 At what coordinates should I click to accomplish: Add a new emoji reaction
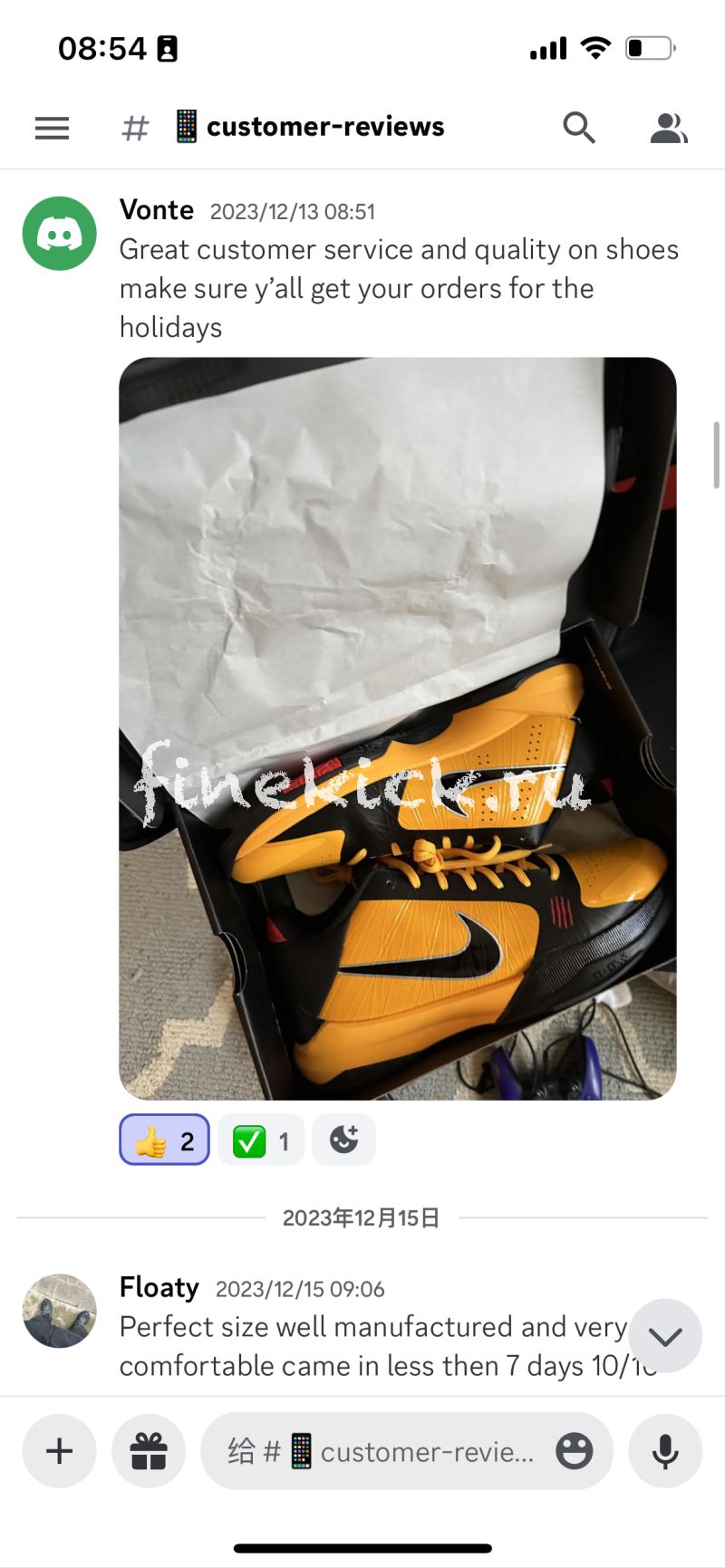point(344,1140)
